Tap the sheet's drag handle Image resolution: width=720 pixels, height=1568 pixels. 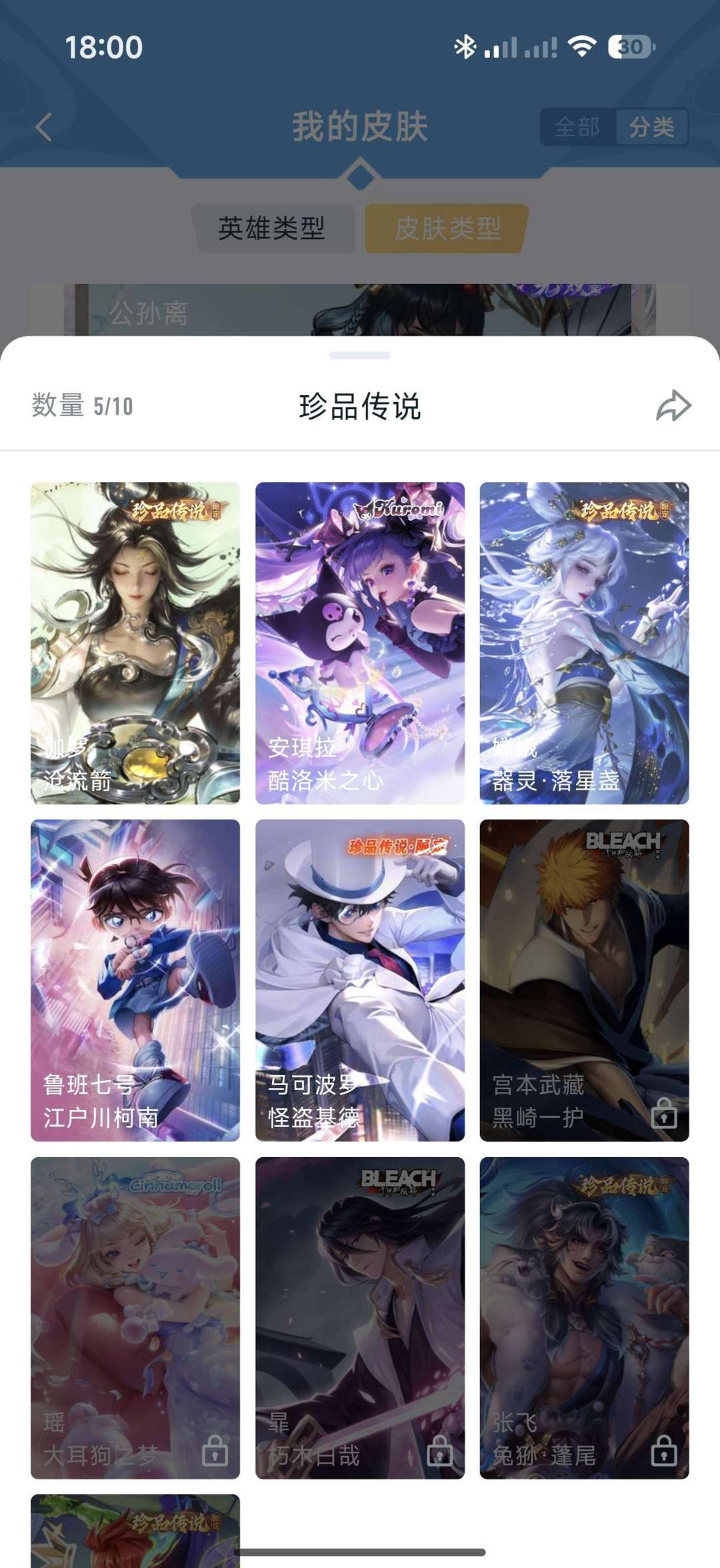tap(360, 355)
